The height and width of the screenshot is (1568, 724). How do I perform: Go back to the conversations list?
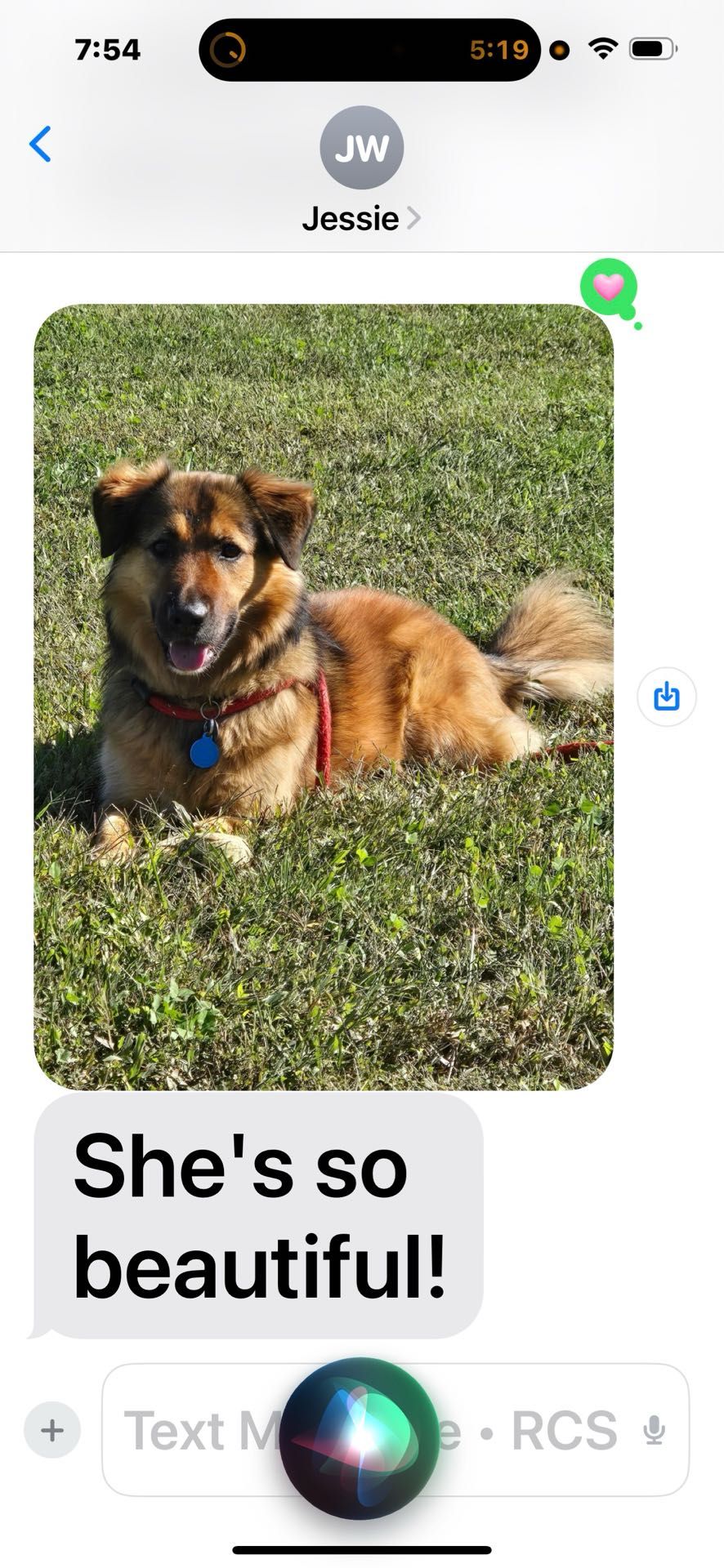40,145
